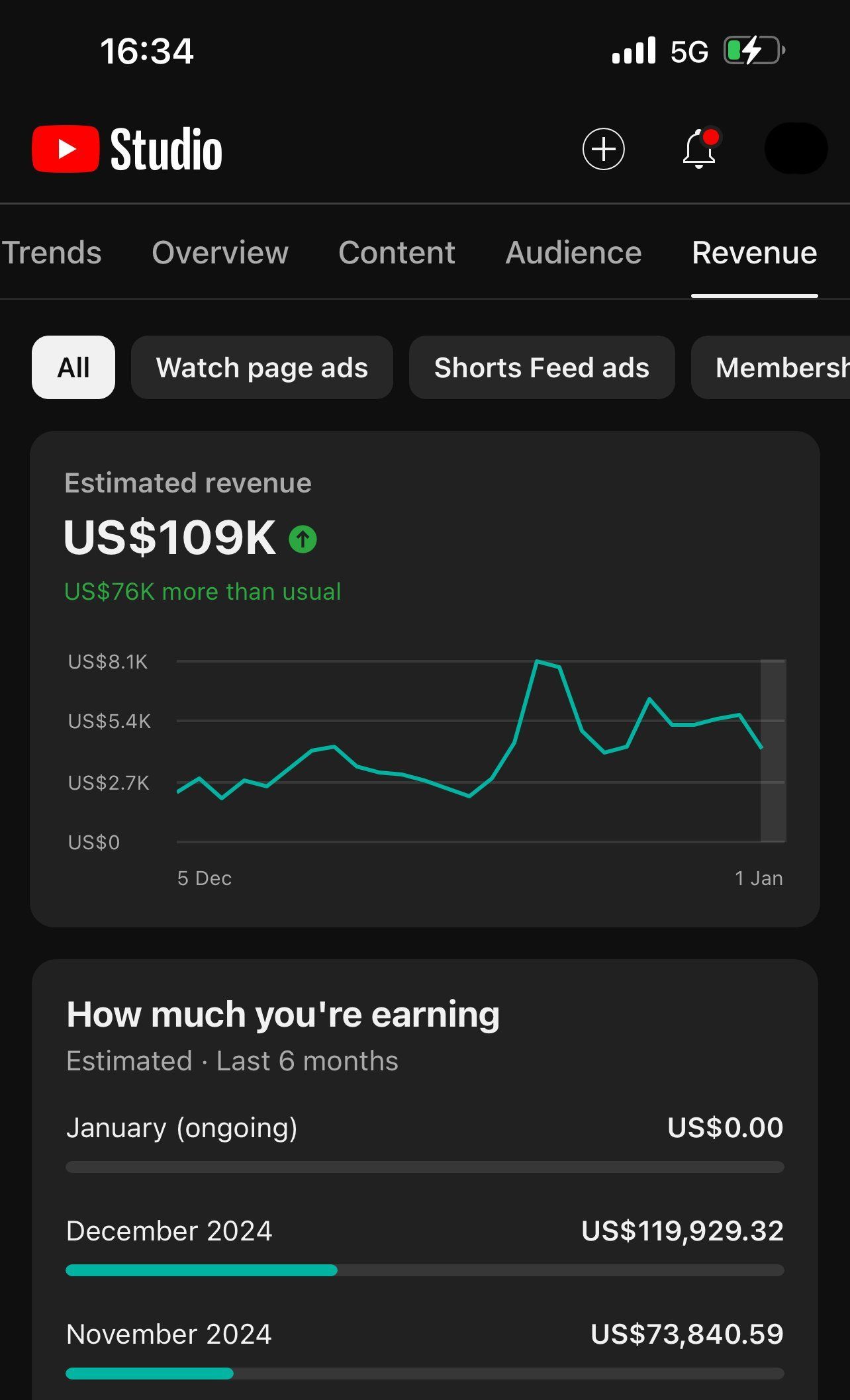The width and height of the screenshot is (850, 1400).
Task: Select the All revenue chip
Action: (73, 367)
